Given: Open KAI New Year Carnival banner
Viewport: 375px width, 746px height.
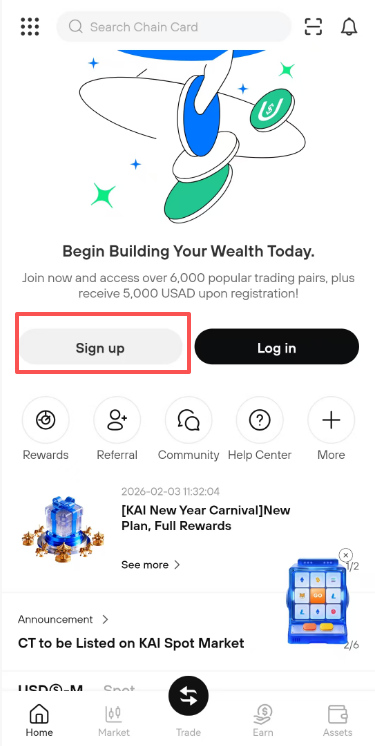Looking at the screenshot, I should pos(206,518).
